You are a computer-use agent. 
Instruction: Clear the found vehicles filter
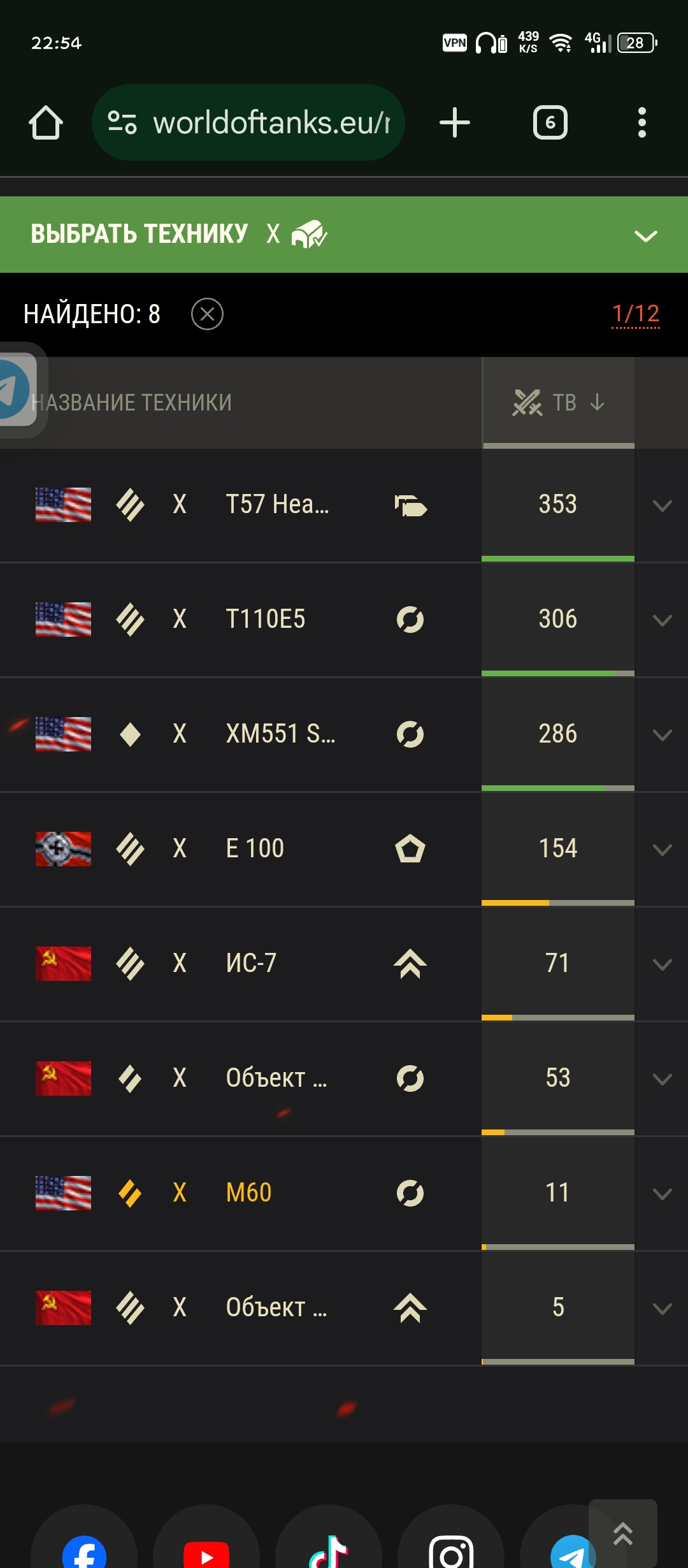[x=207, y=314]
